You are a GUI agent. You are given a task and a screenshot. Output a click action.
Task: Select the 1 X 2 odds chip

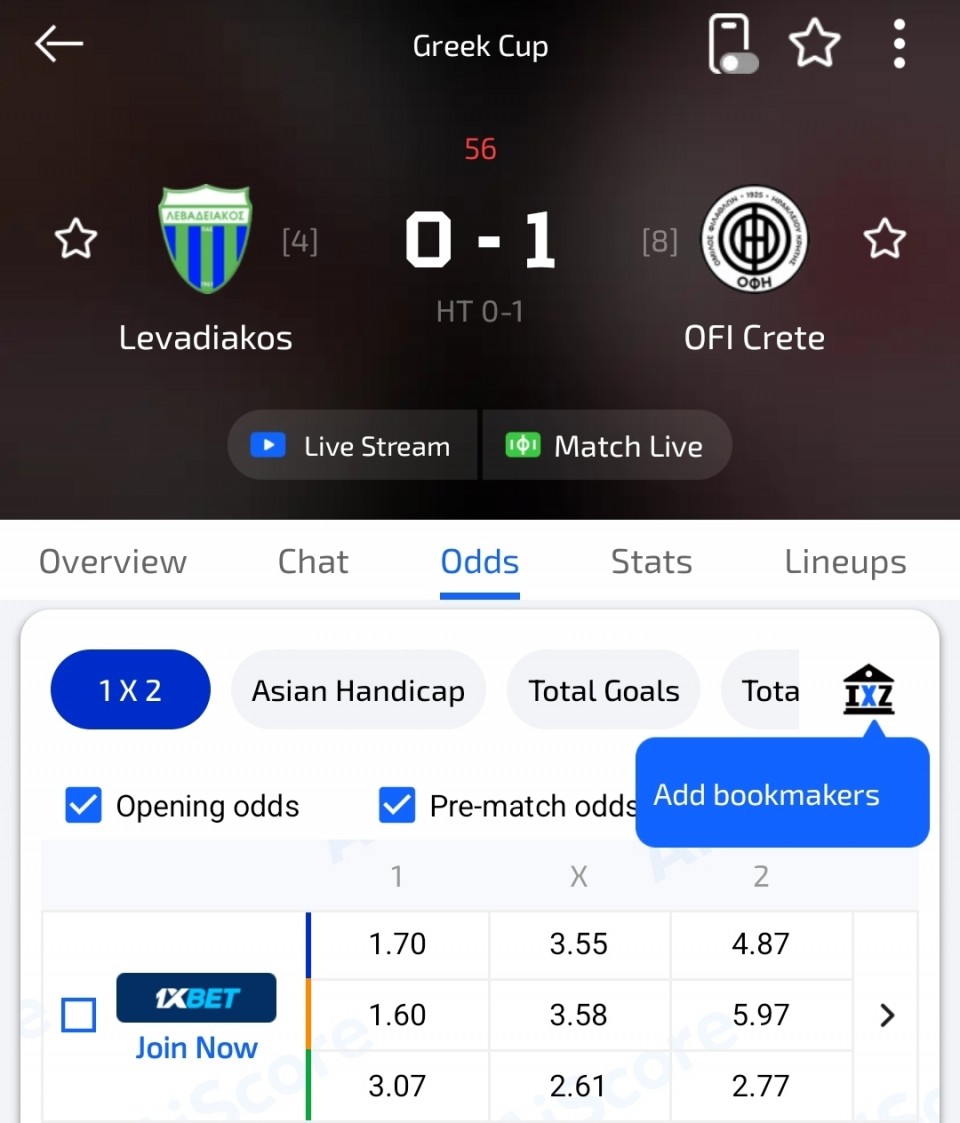point(130,691)
